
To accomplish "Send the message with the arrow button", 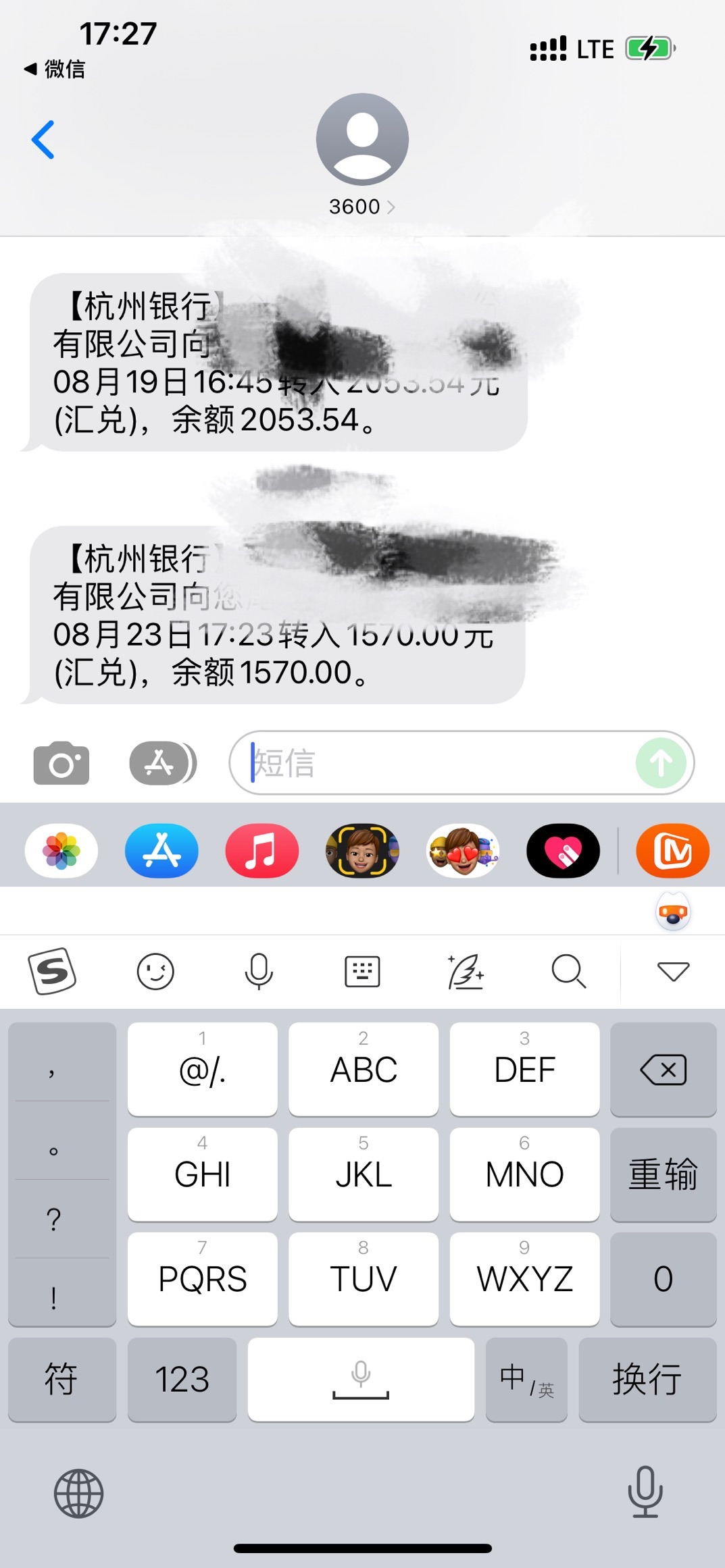I will (661, 763).
